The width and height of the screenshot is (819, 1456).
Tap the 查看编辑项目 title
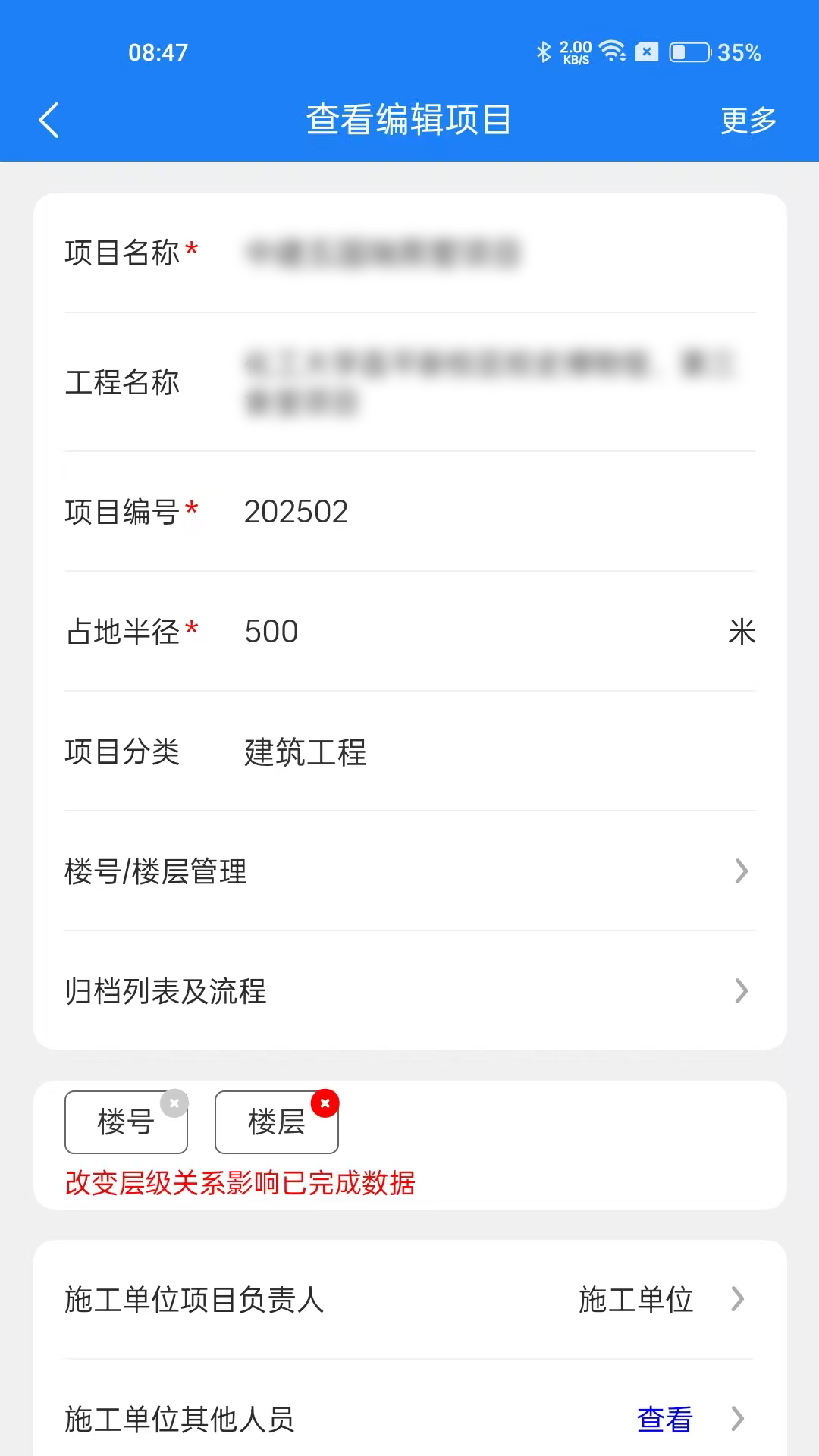coord(409,120)
